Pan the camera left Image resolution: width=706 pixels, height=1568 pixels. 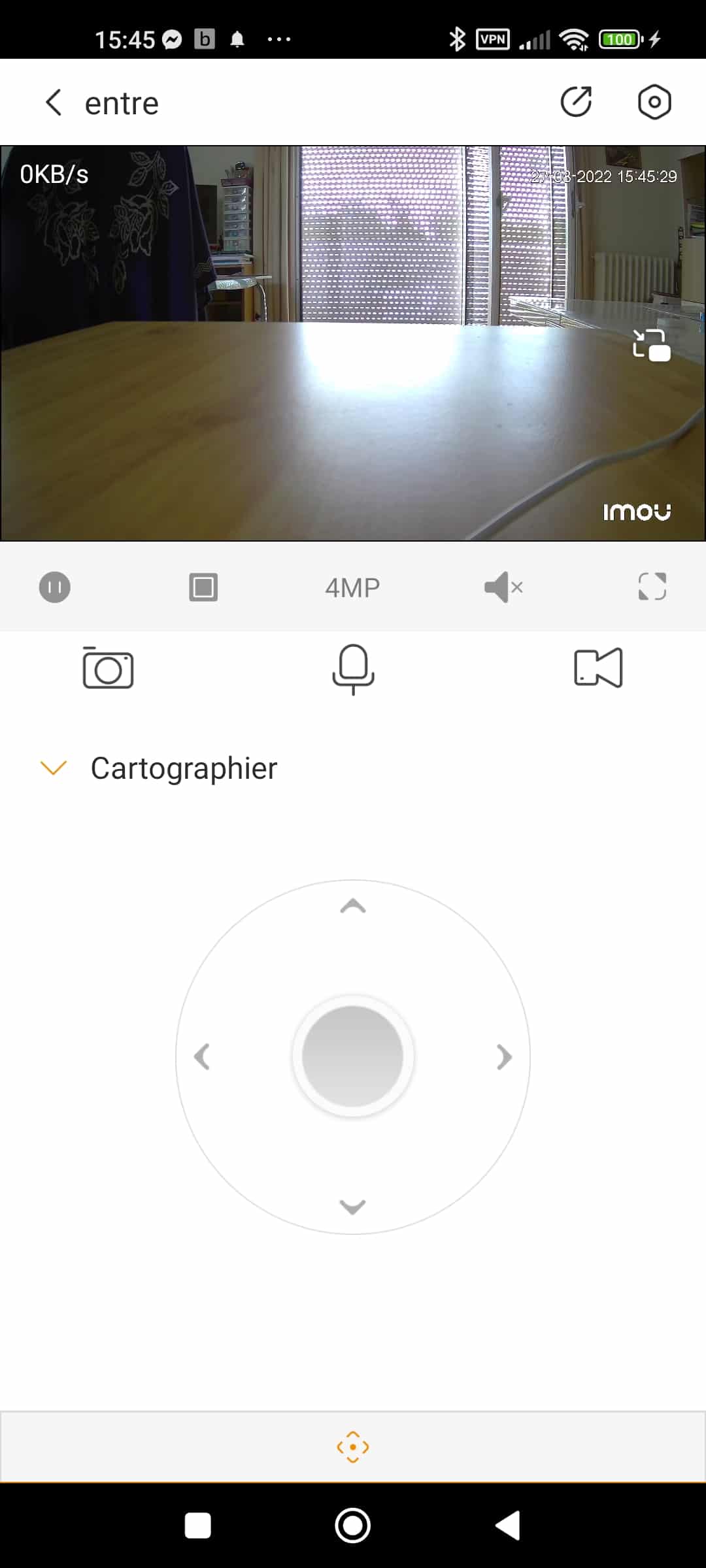[x=202, y=1056]
